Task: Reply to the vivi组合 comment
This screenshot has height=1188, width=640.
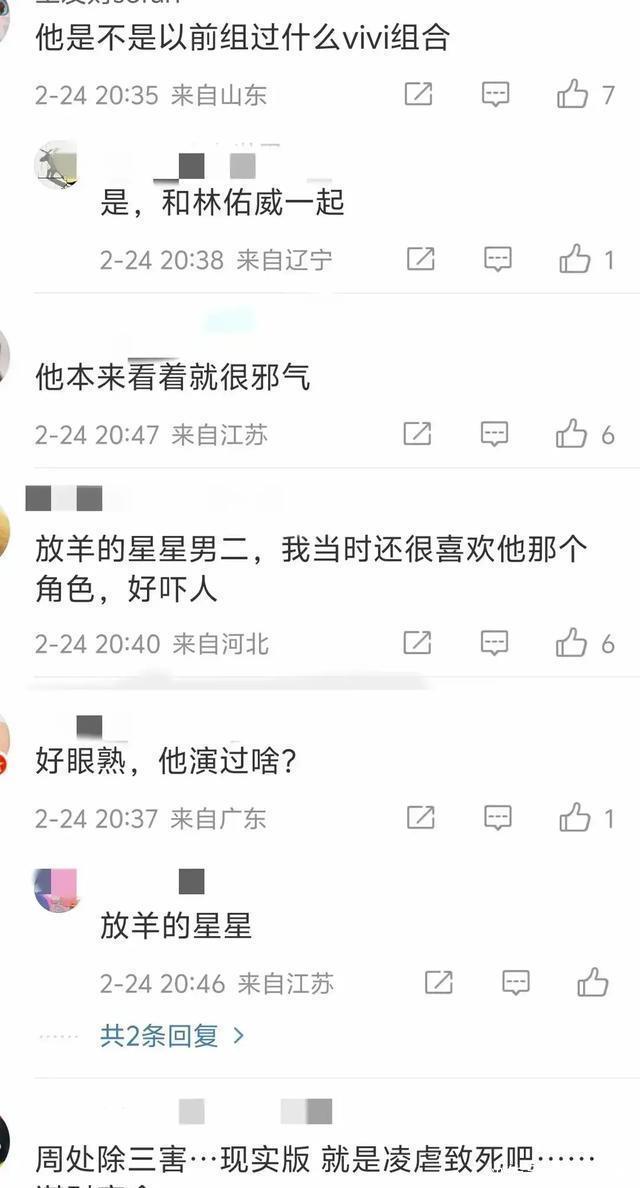Action: 495,95
